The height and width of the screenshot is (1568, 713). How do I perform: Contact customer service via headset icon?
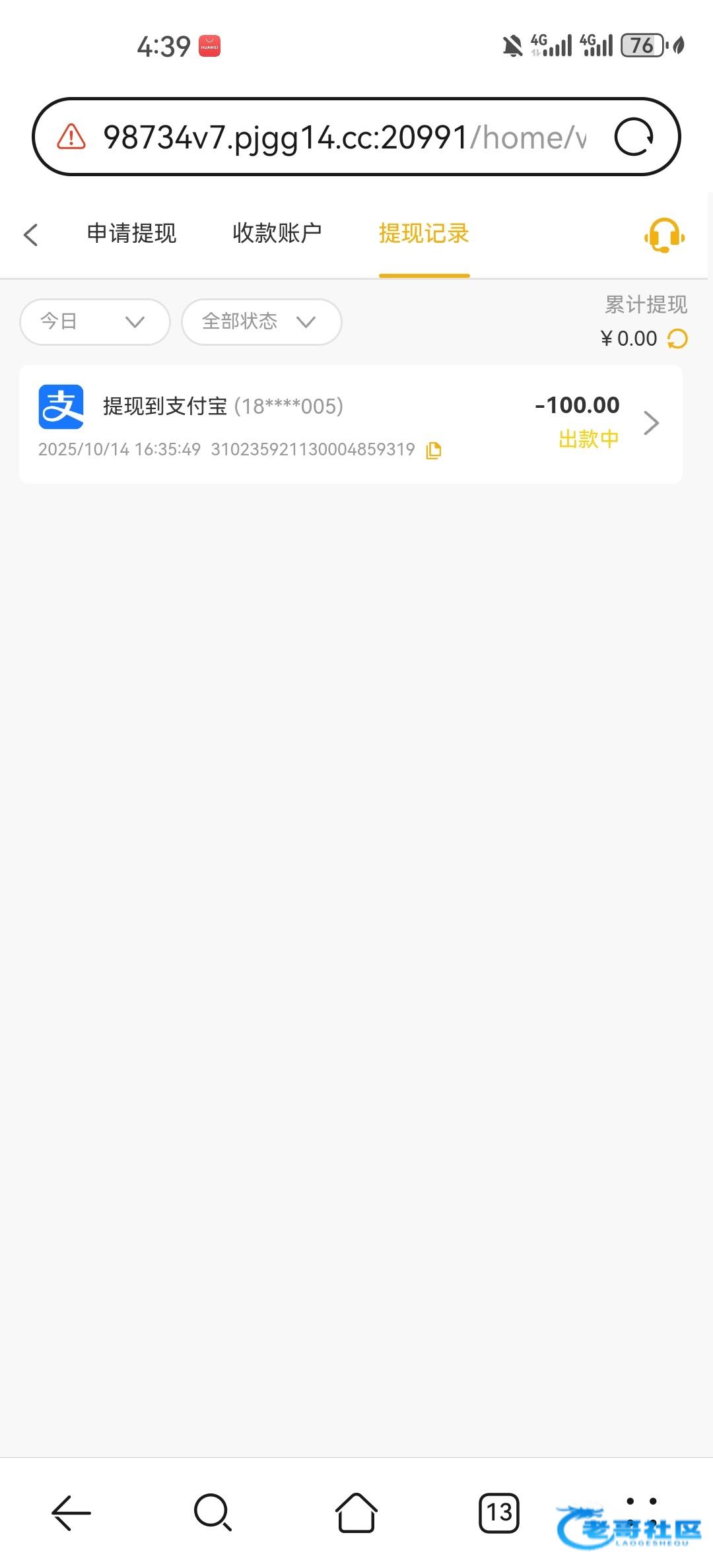tap(664, 235)
